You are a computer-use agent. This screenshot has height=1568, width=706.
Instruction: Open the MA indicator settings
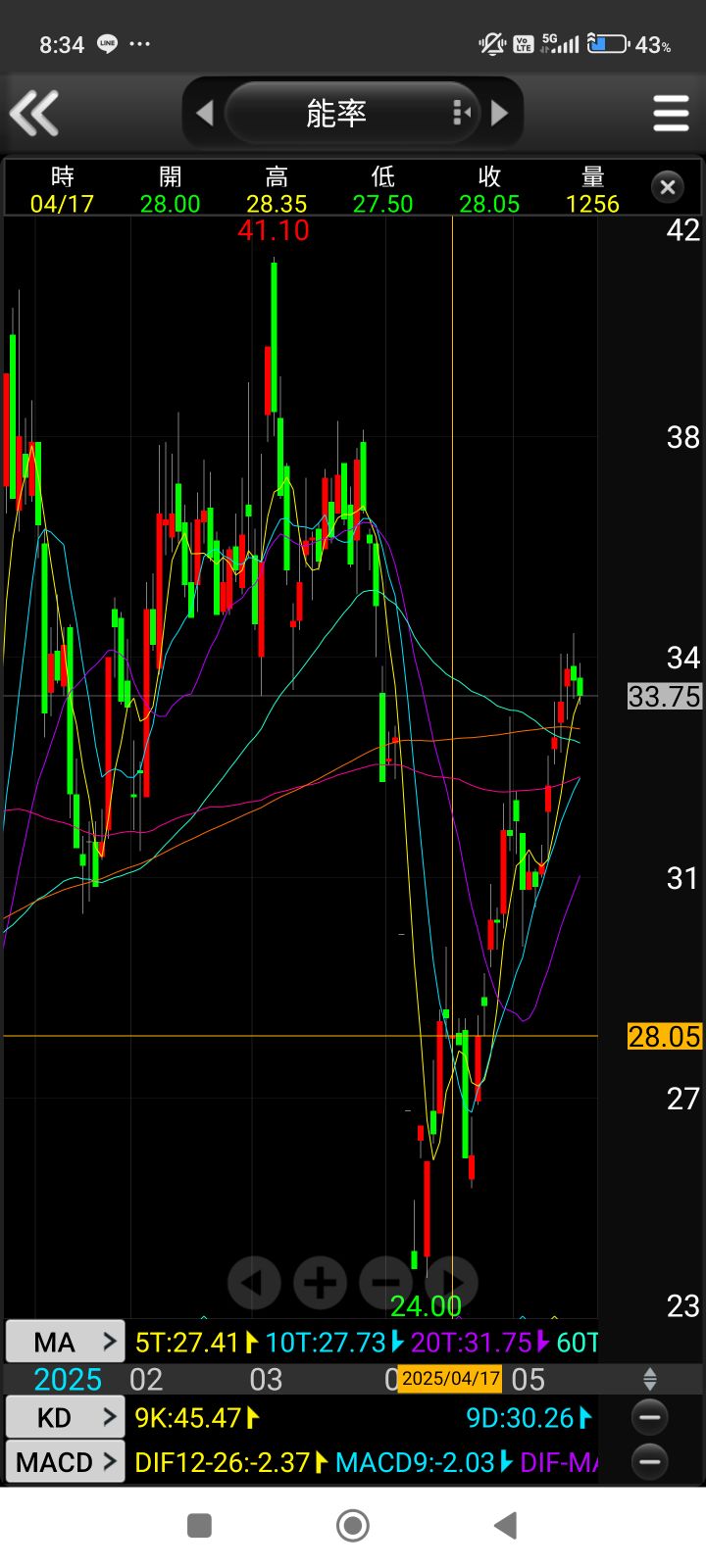pyautogui.click(x=65, y=1342)
